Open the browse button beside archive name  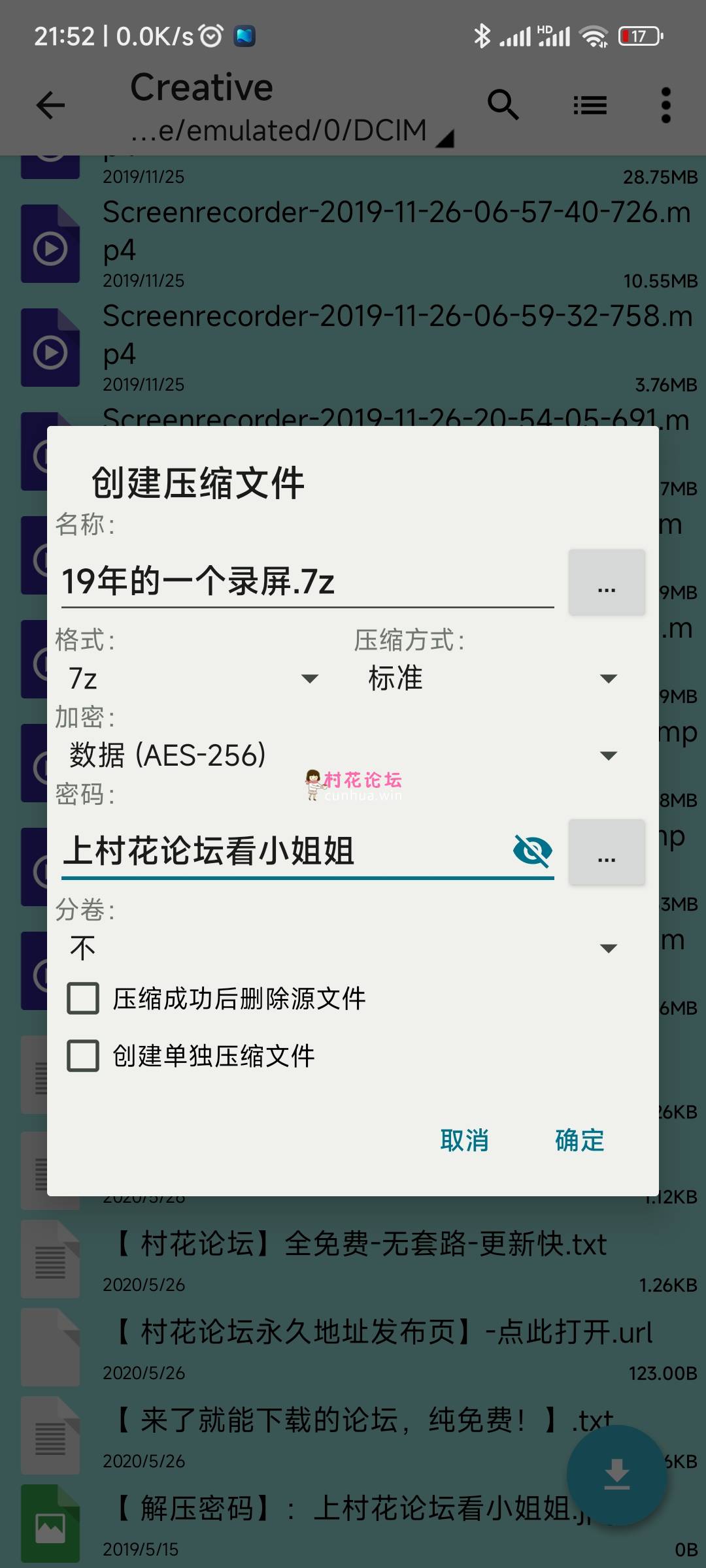607,582
